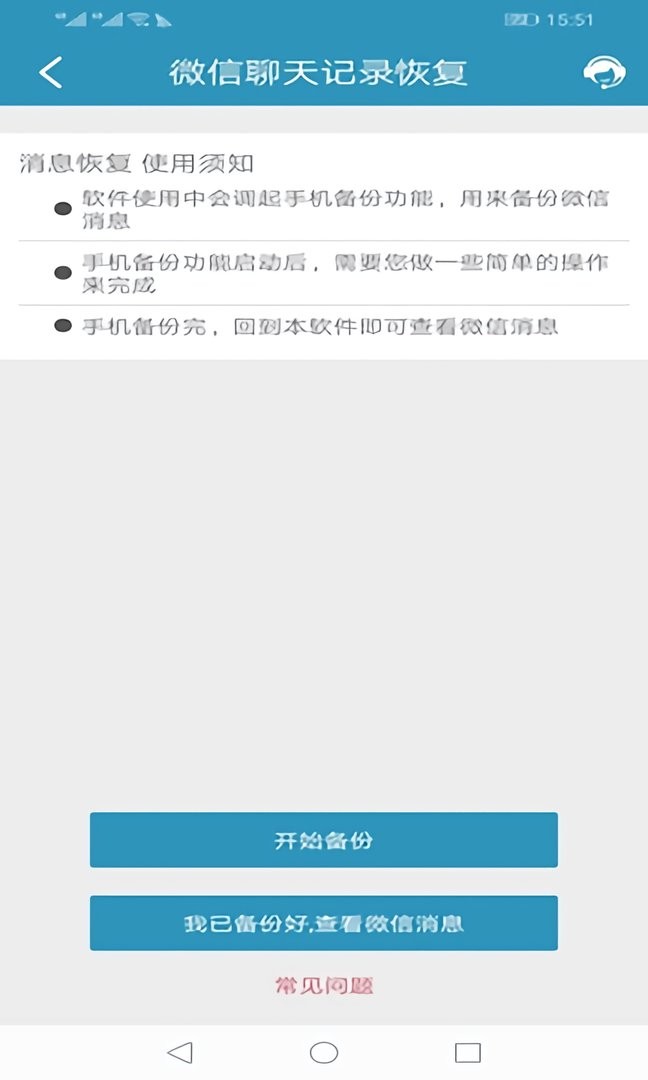Viewport: 648px width, 1080px height.
Task: Open the customer service headset icon
Action: pos(604,72)
